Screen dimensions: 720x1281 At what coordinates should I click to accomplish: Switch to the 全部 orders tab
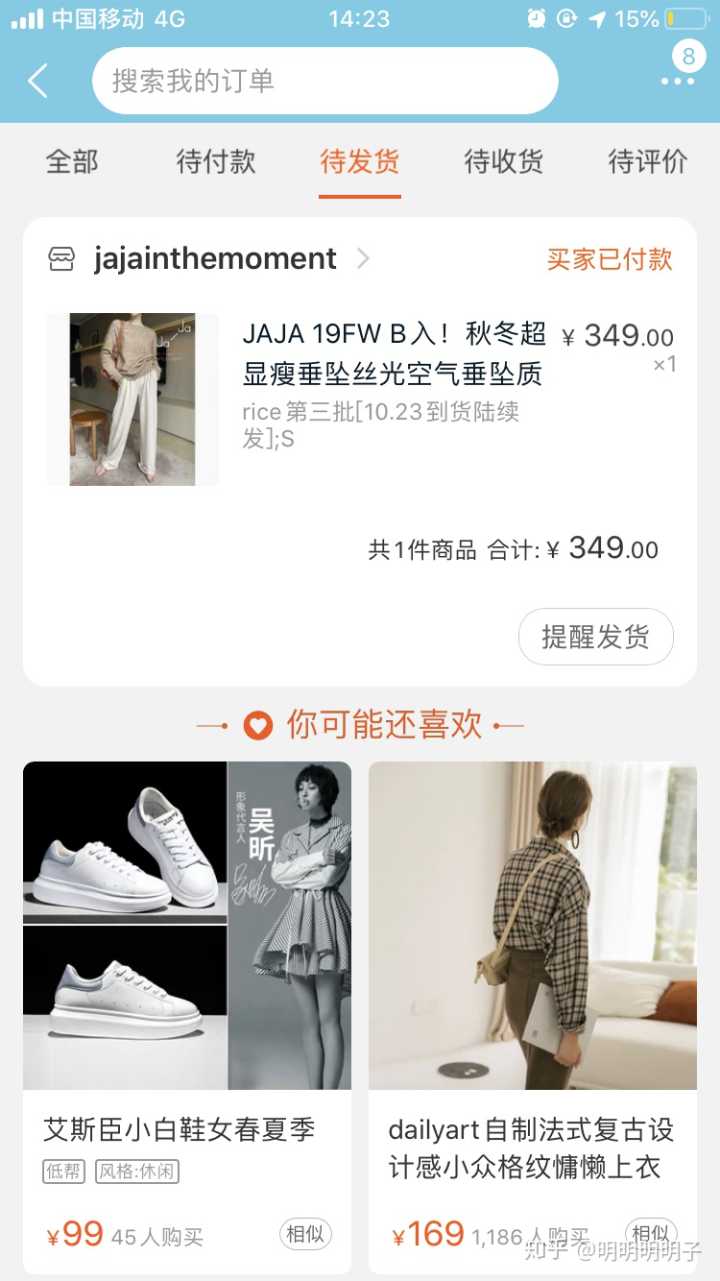coord(72,161)
